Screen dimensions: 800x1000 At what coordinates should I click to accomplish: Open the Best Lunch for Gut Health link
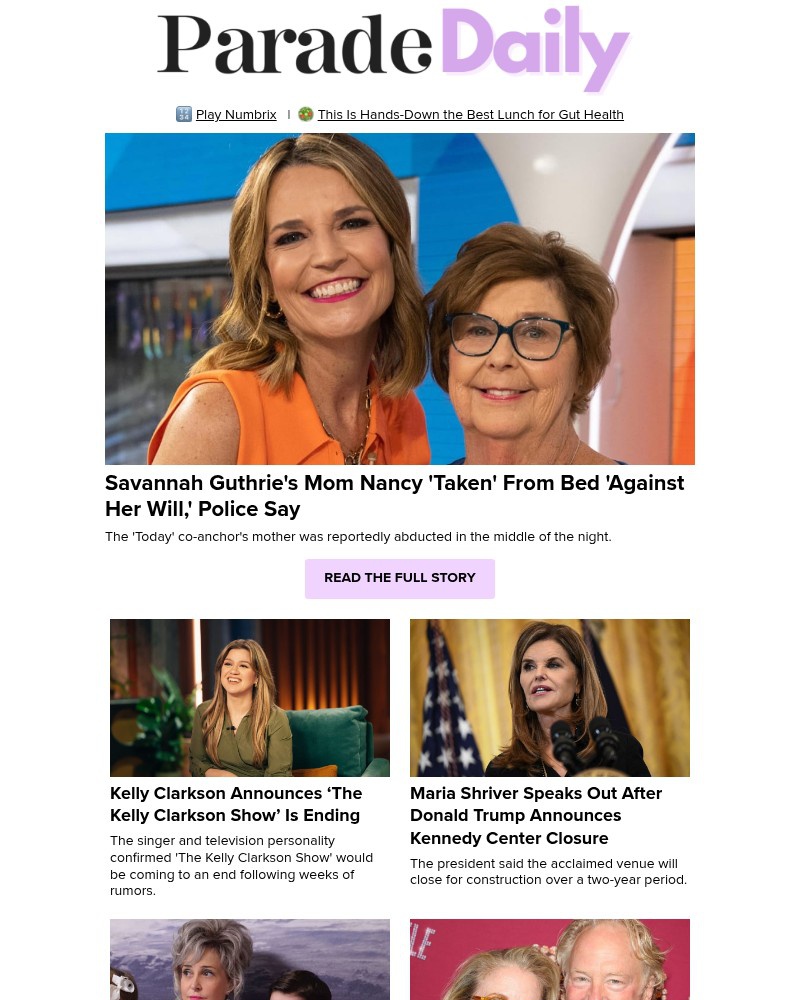point(470,115)
